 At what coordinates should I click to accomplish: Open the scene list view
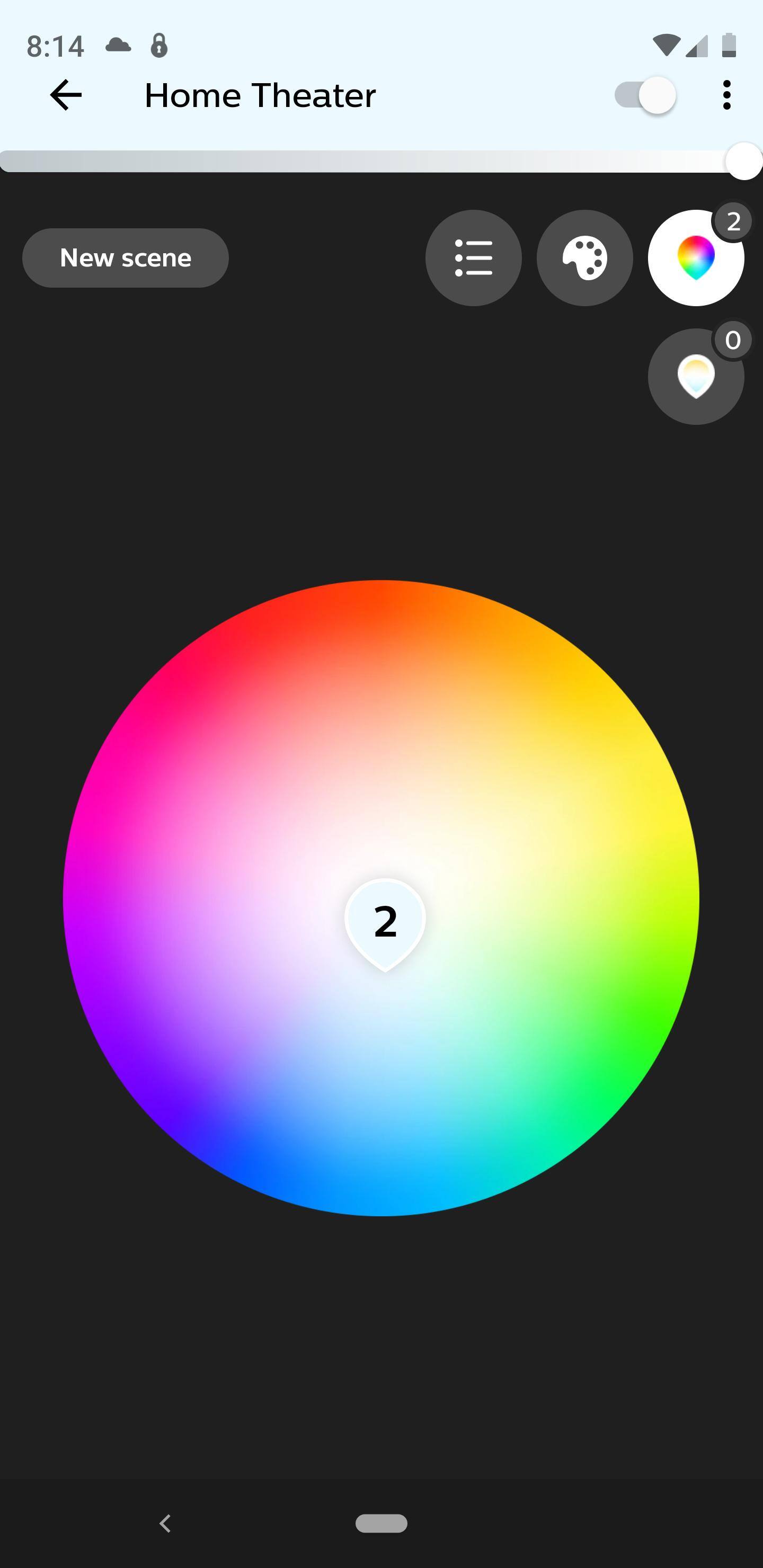coord(473,258)
